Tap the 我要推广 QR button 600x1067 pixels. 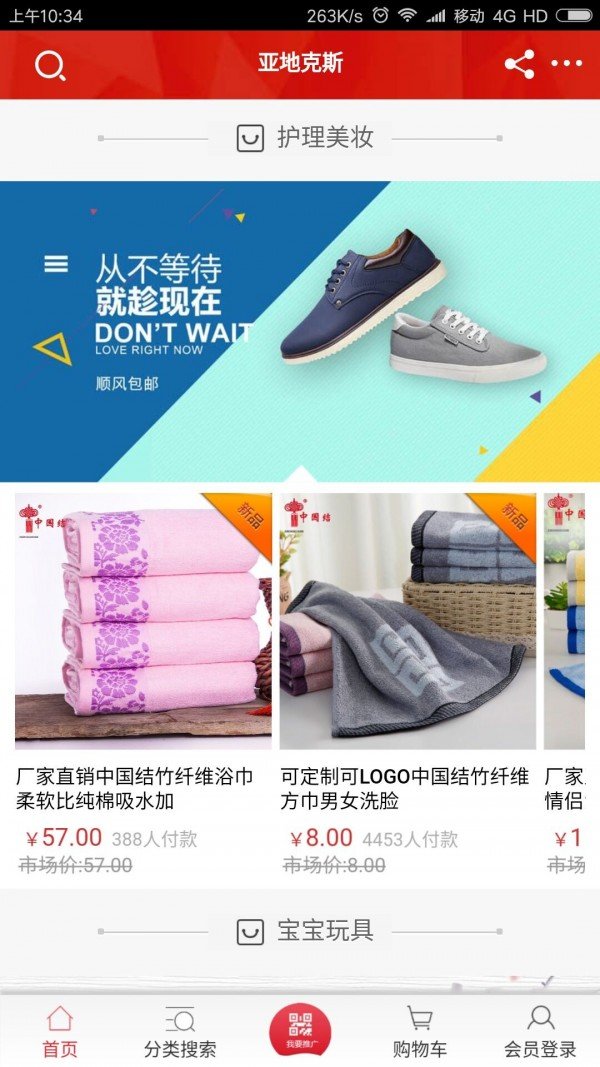coord(300,1030)
